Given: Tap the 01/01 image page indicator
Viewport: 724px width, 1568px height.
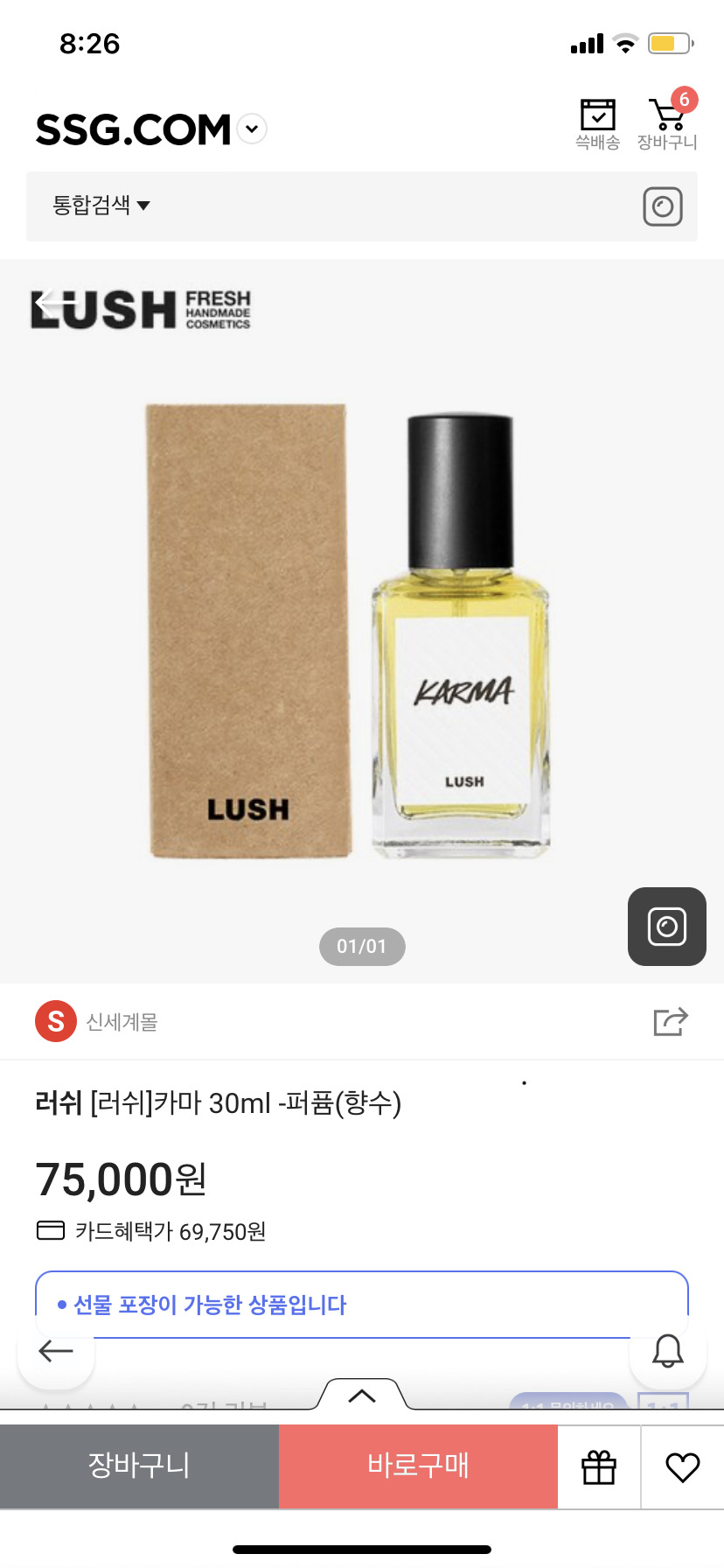Looking at the screenshot, I should [362, 946].
